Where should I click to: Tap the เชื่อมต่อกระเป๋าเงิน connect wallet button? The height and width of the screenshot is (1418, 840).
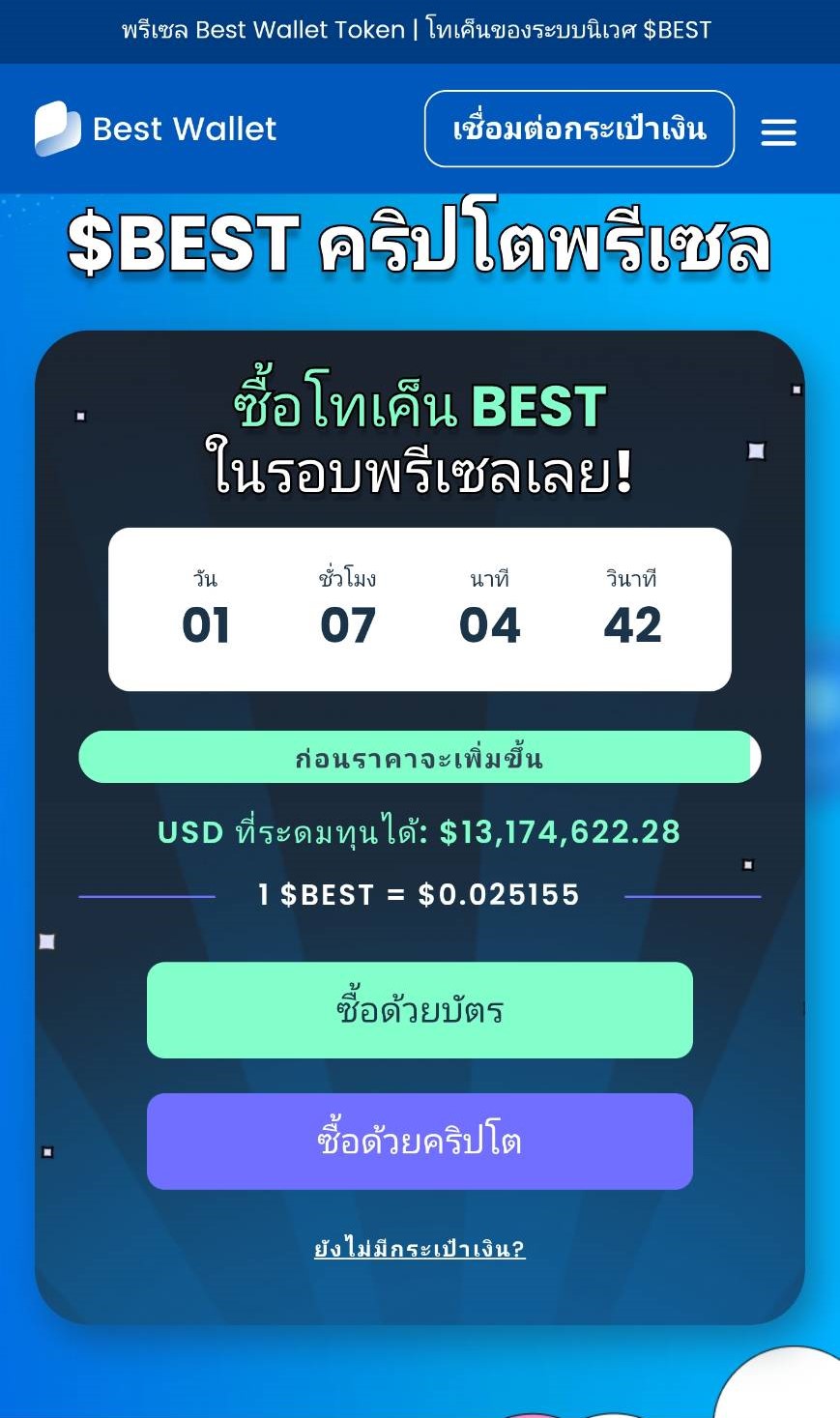click(579, 129)
